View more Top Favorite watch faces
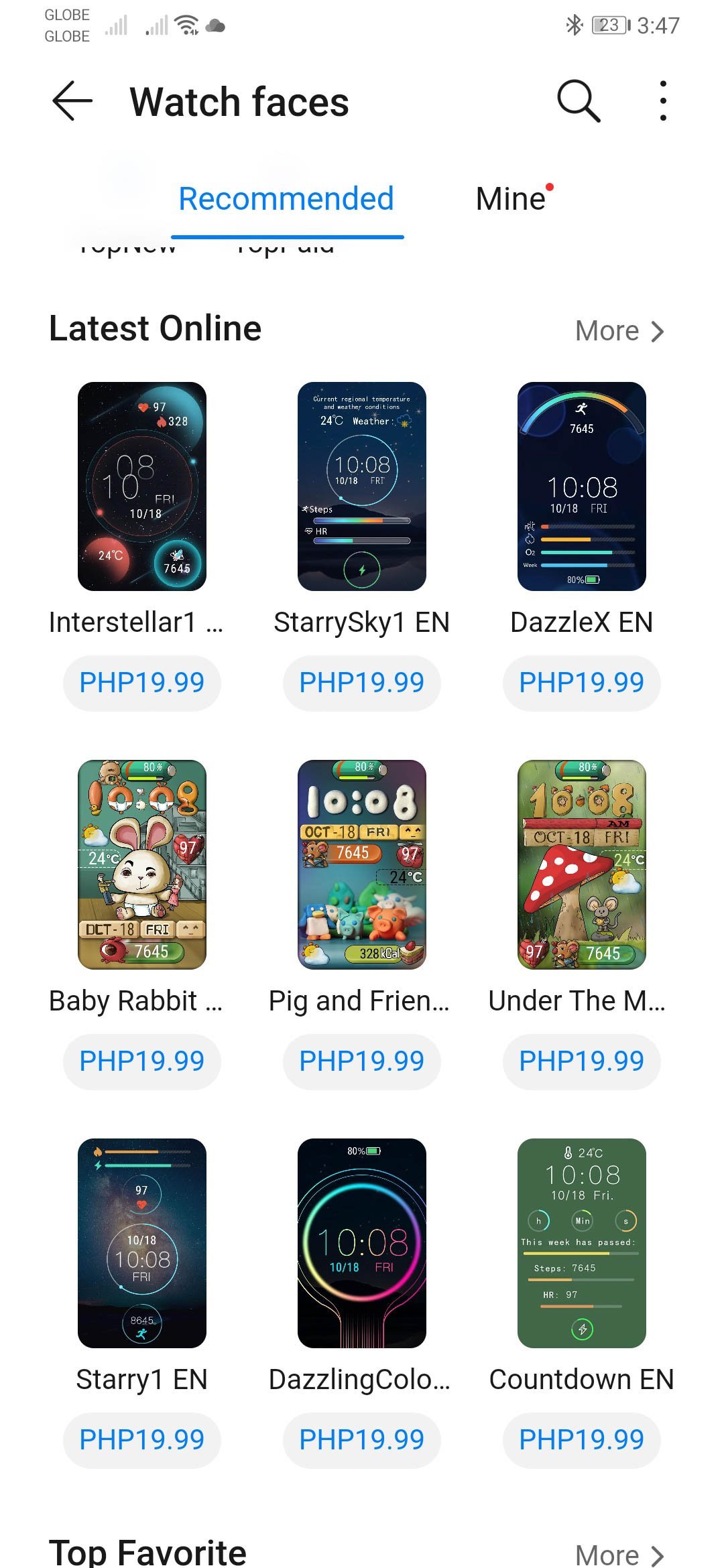This screenshot has width=724, height=1568. click(x=619, y=1555)
